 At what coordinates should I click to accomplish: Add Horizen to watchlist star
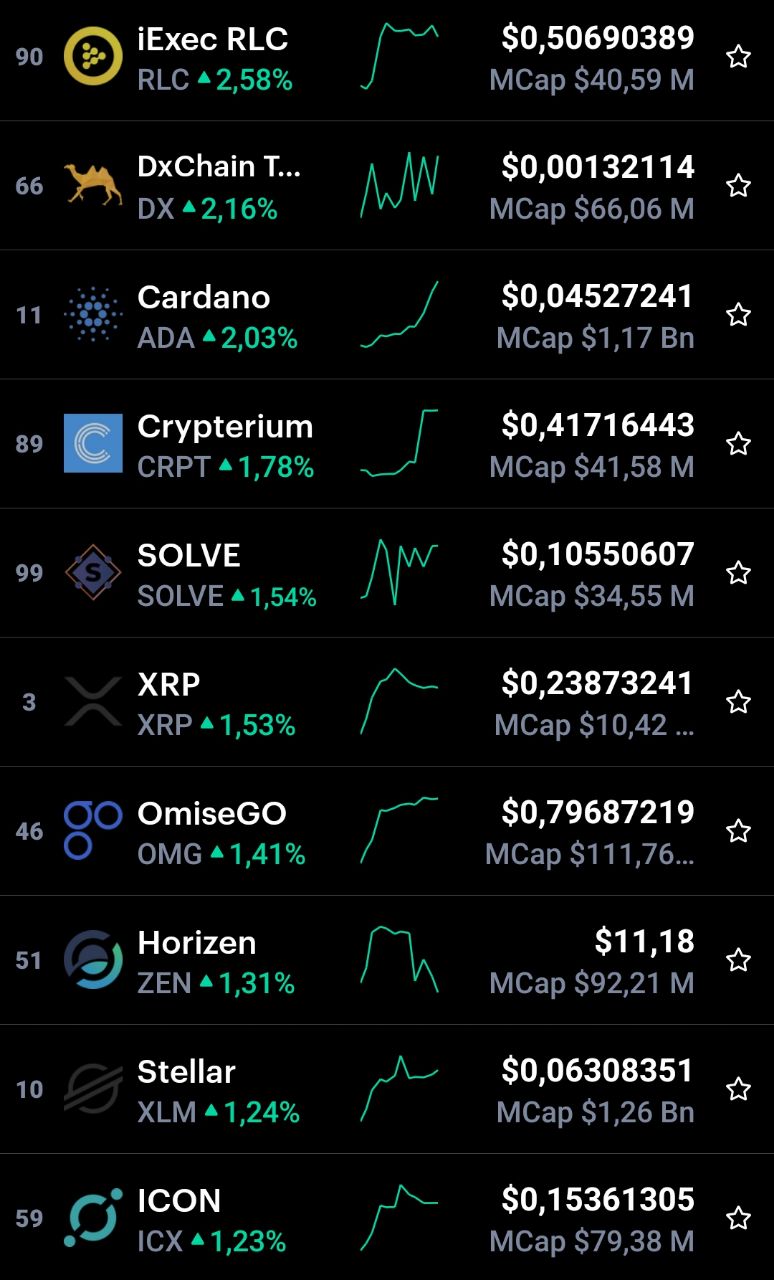(738, 960)
